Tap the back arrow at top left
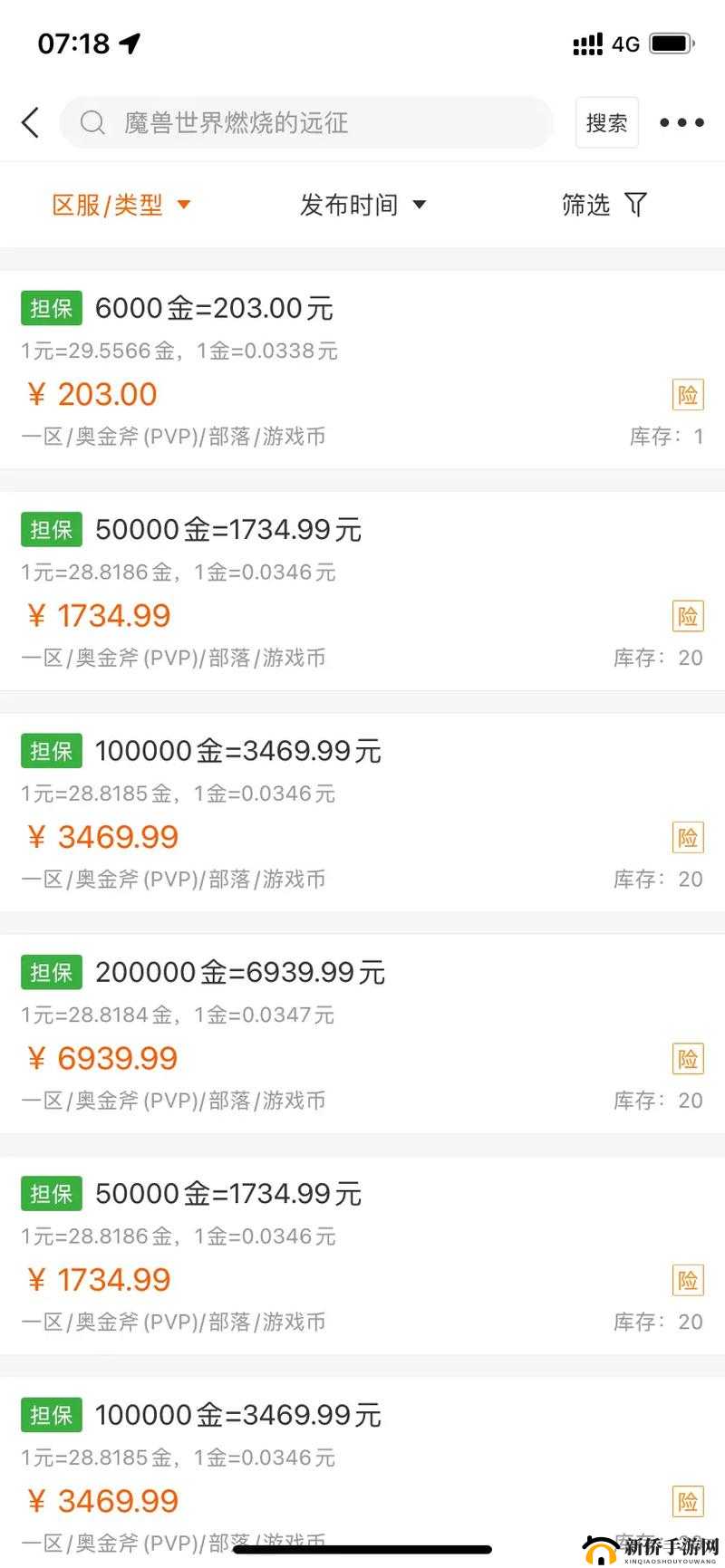 coord(30,121)
